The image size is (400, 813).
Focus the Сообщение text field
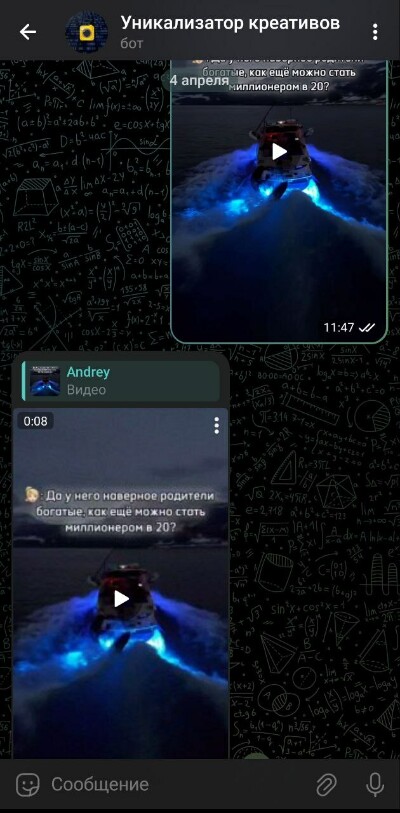[x=176, y=784]
